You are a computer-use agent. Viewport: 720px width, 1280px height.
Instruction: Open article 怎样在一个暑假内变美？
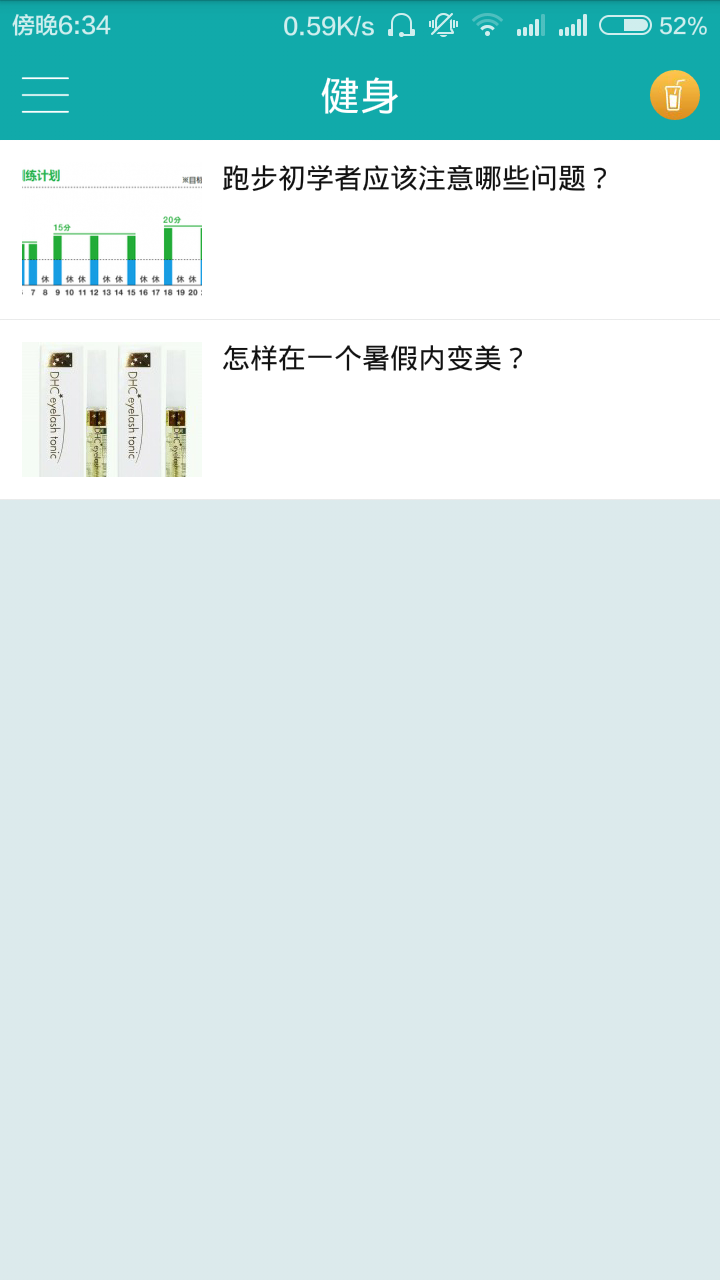click(373, 359)
